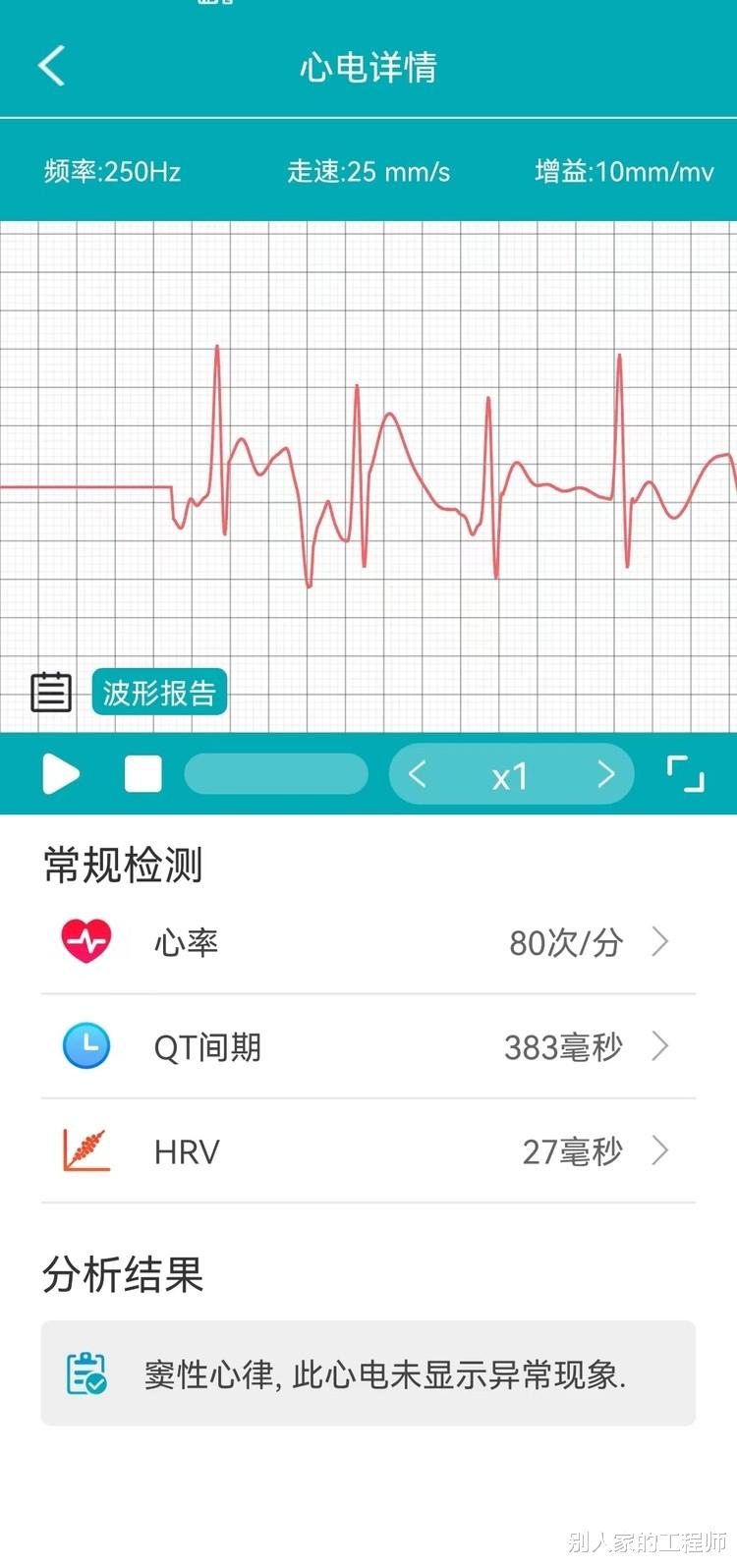Click the playback progress bar

tap(276, 774)
